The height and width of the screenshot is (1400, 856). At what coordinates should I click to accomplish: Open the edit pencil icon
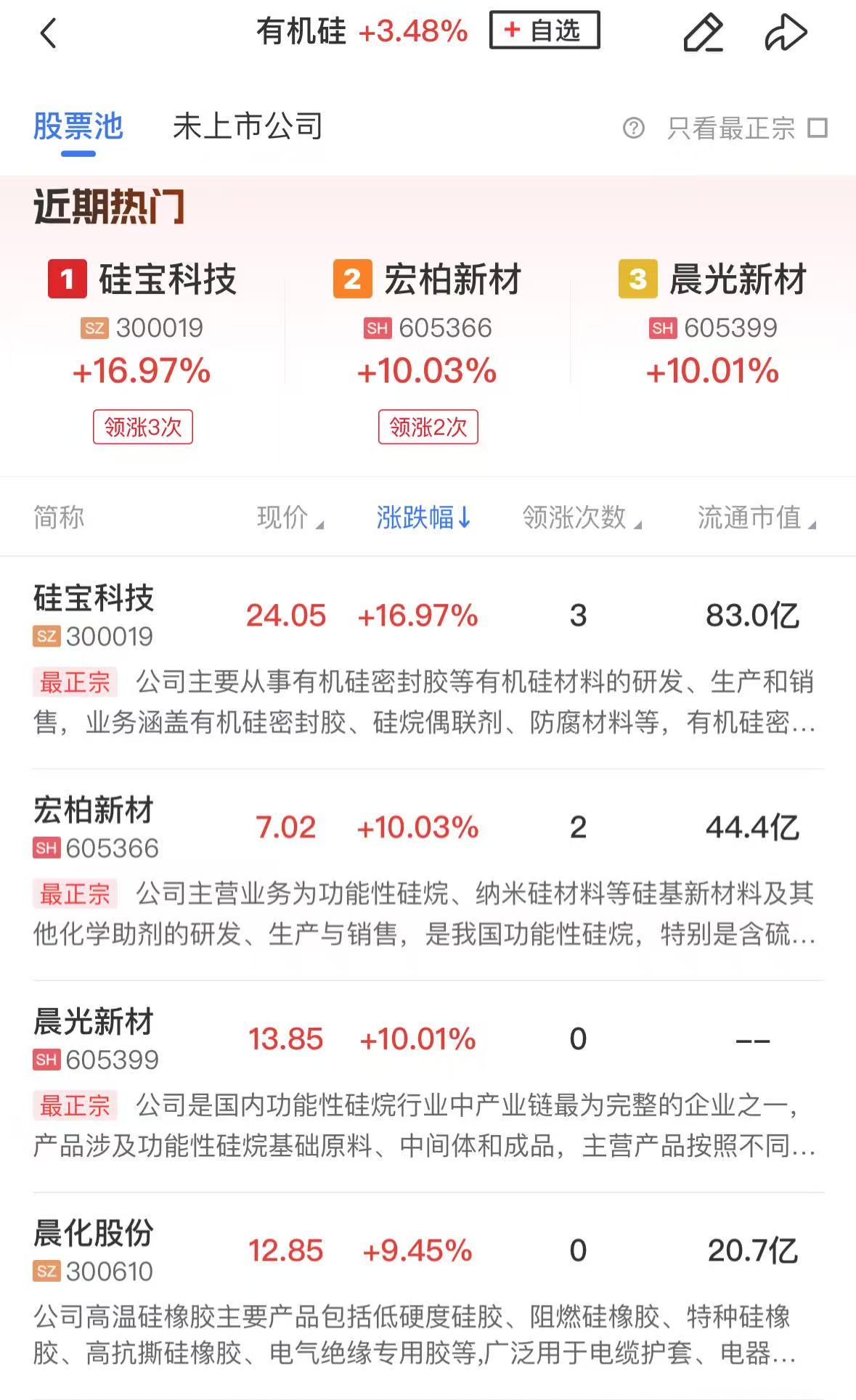[x=703, y=33]
